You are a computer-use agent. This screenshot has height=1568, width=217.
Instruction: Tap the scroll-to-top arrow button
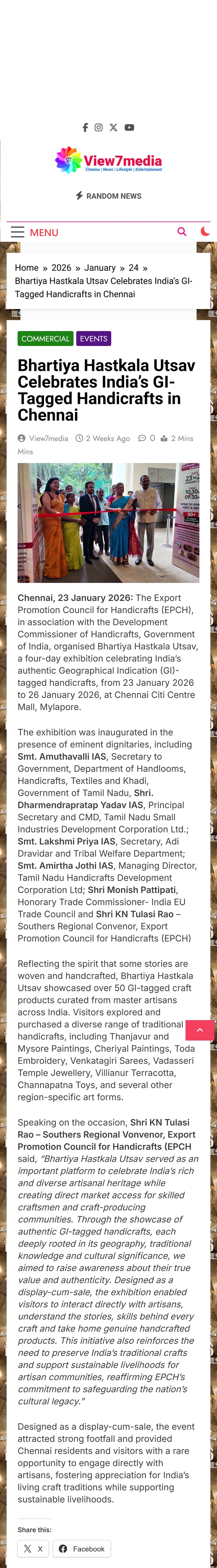[199, 1030]
